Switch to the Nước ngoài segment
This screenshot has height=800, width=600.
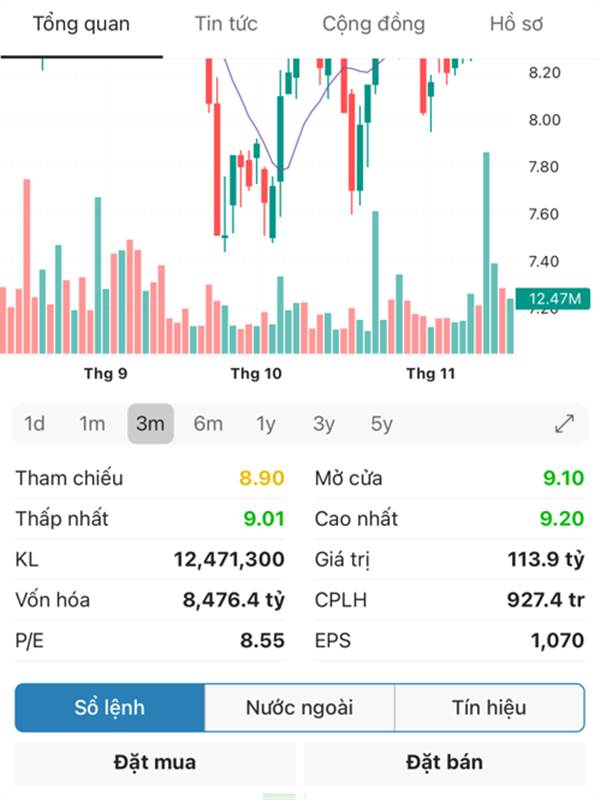point(300,708)
